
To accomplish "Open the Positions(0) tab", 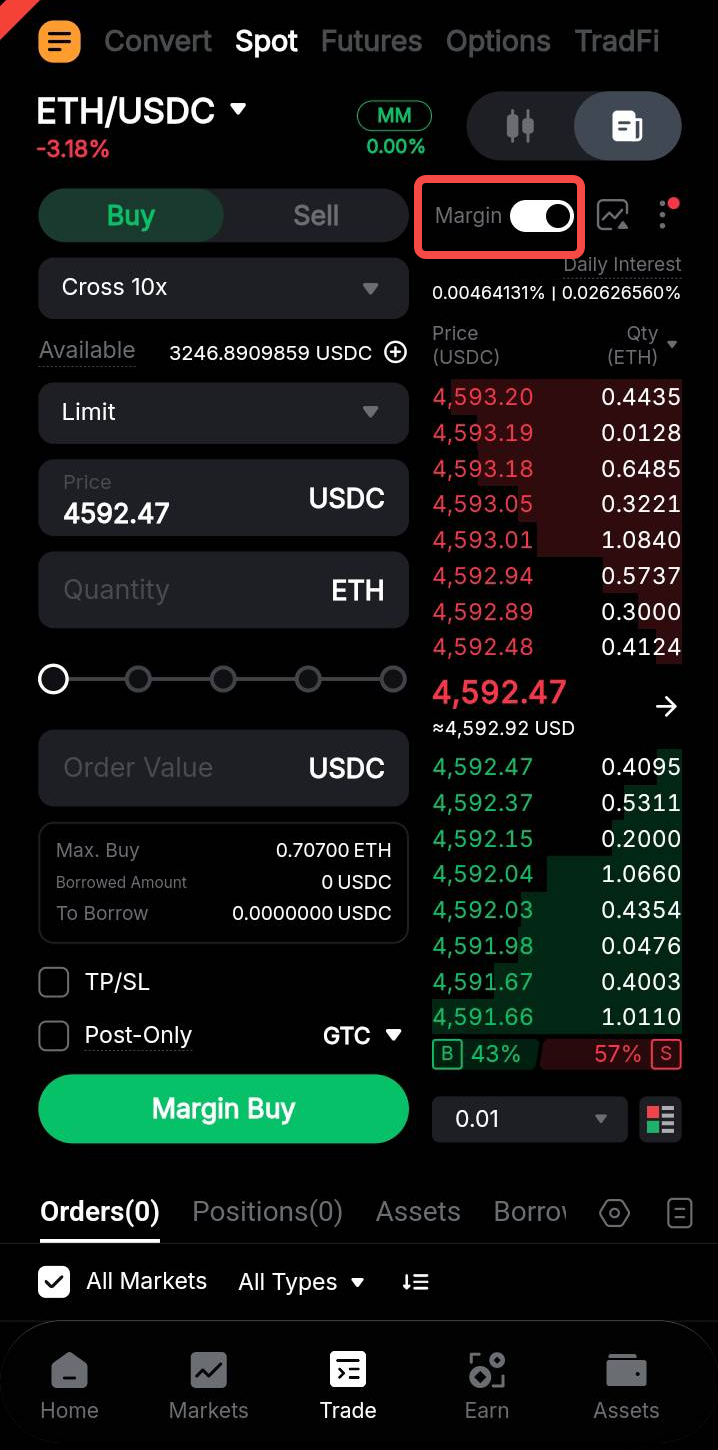I will 267,1212.
